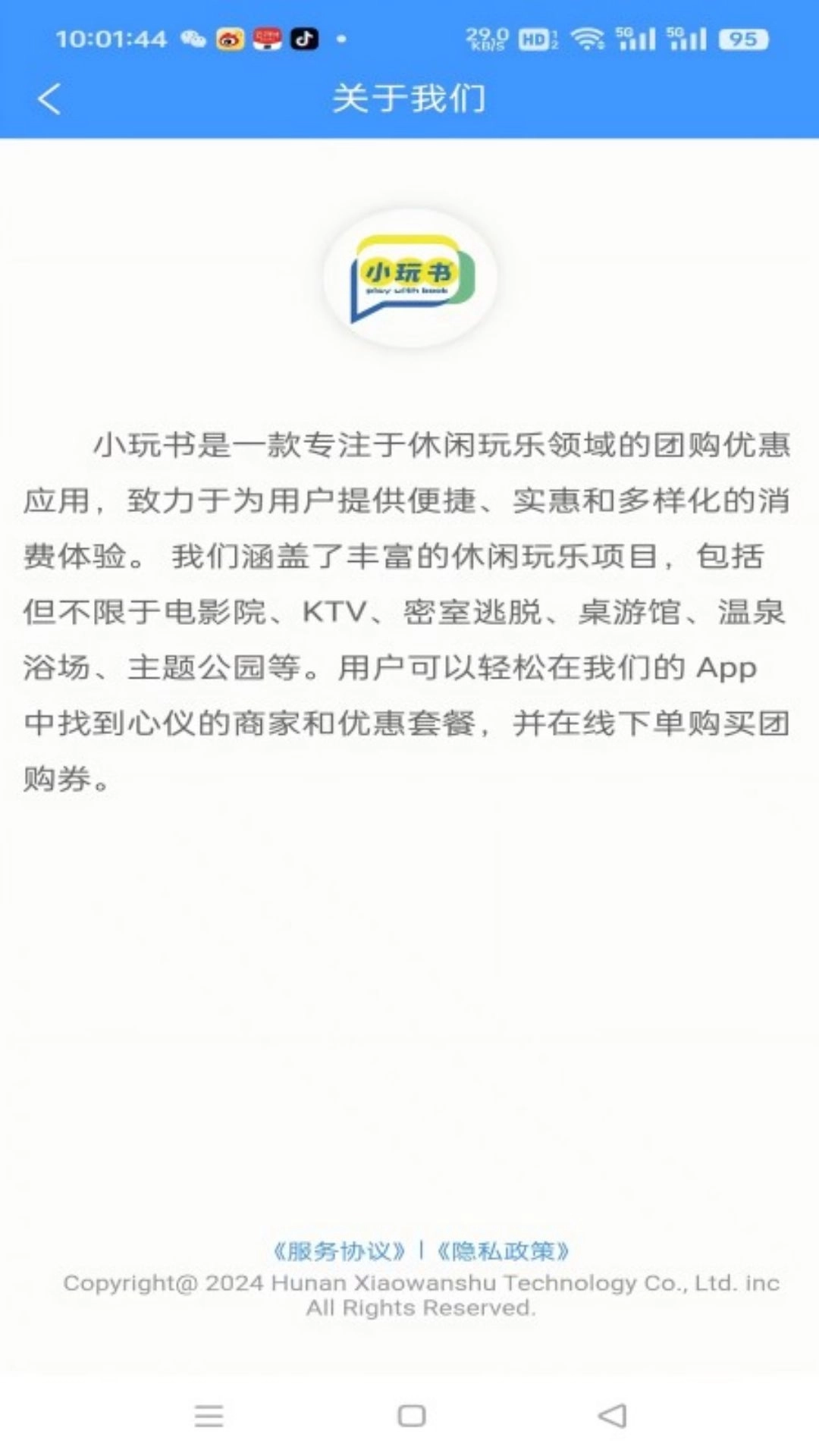Image resolution: width=819 pixels, height=1456 pixels.
Task: Tap the WeChat icon in the status bar
Action: (x=191, y=38)
